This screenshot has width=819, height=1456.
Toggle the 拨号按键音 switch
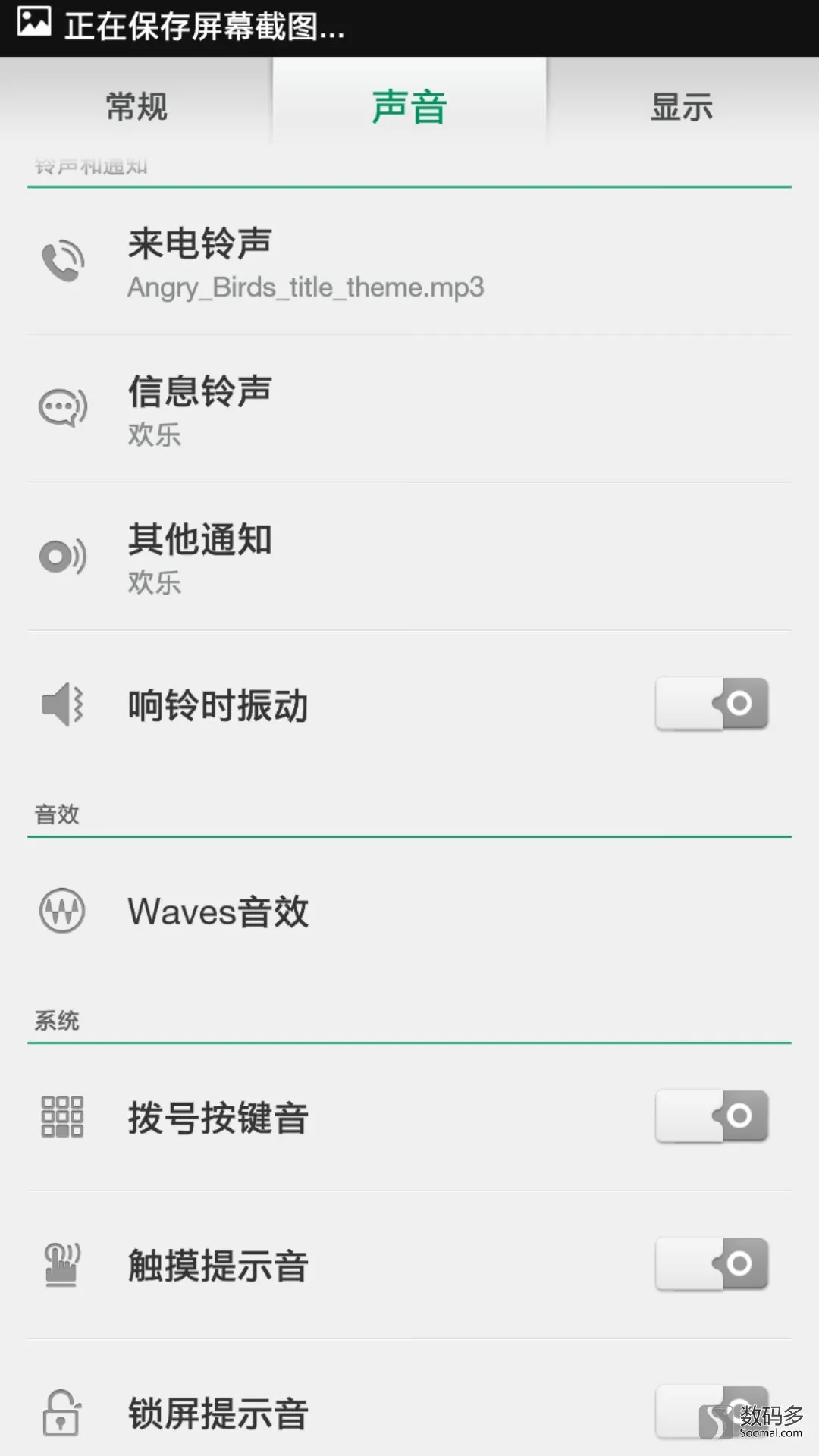[712, 1116]
